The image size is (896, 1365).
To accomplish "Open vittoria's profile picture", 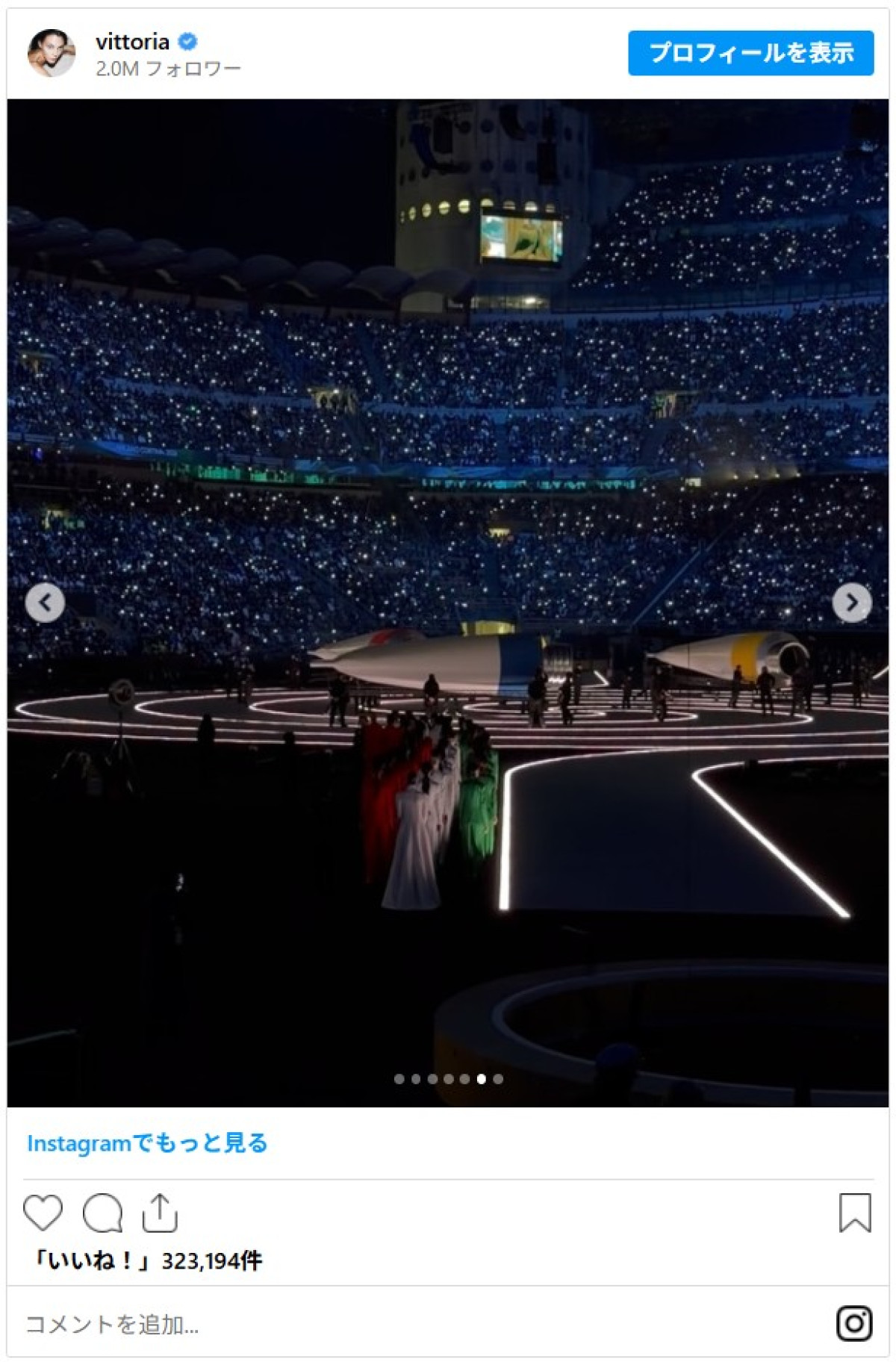I will click(x=51, y=53).
